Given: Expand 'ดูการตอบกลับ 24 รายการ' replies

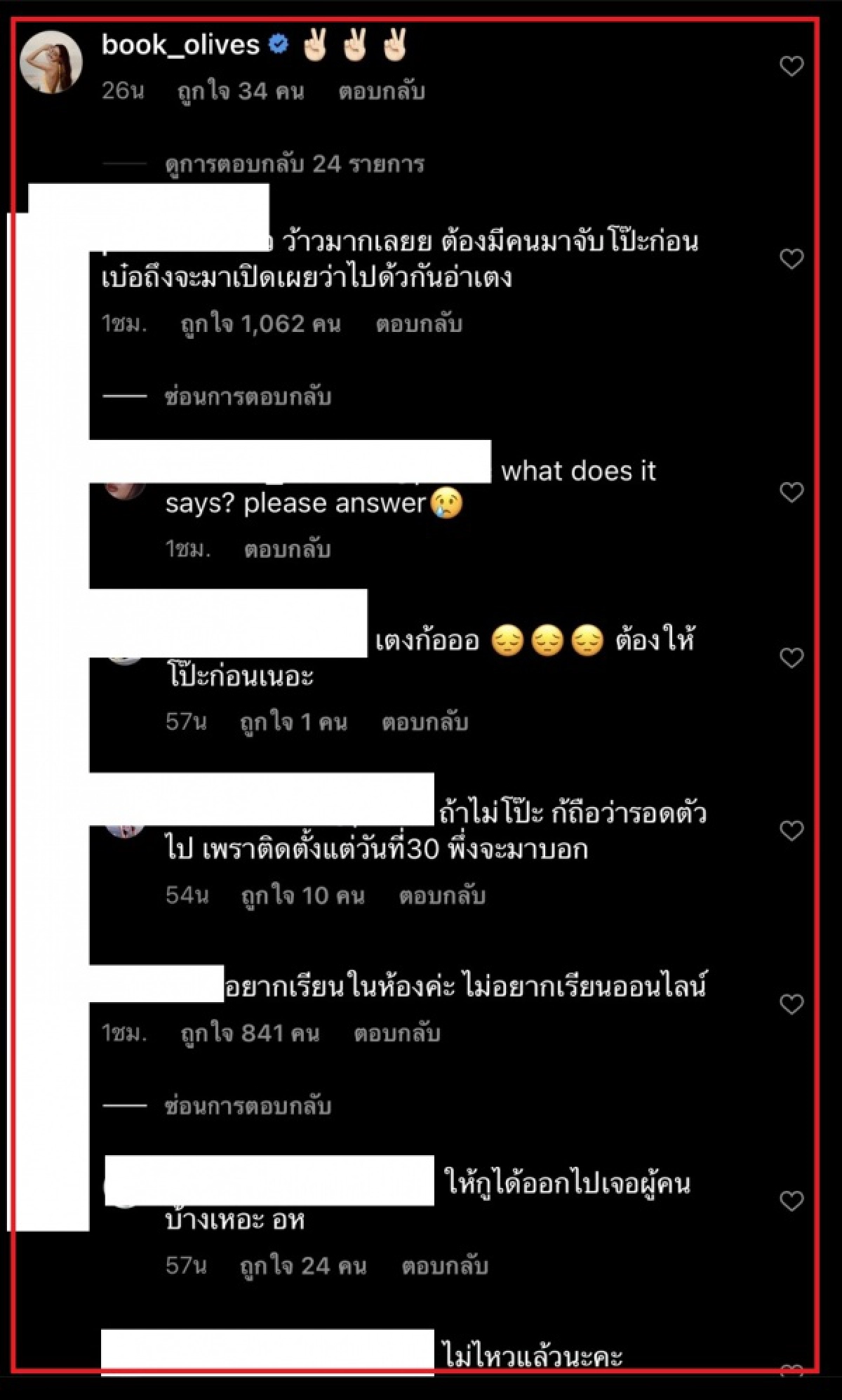Looking at the screenshot, I should tap(294, 165).
